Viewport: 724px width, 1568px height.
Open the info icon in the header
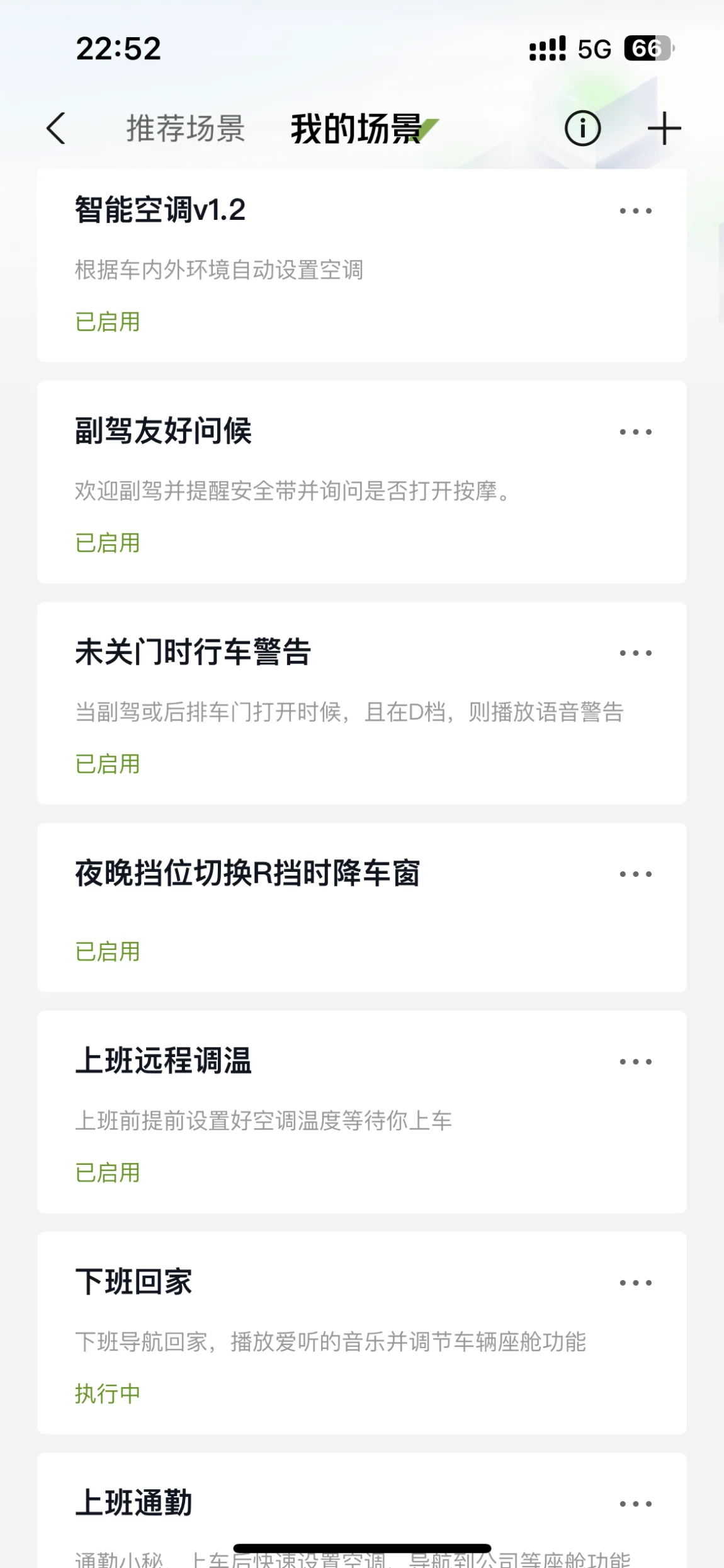tap(582, 129)
